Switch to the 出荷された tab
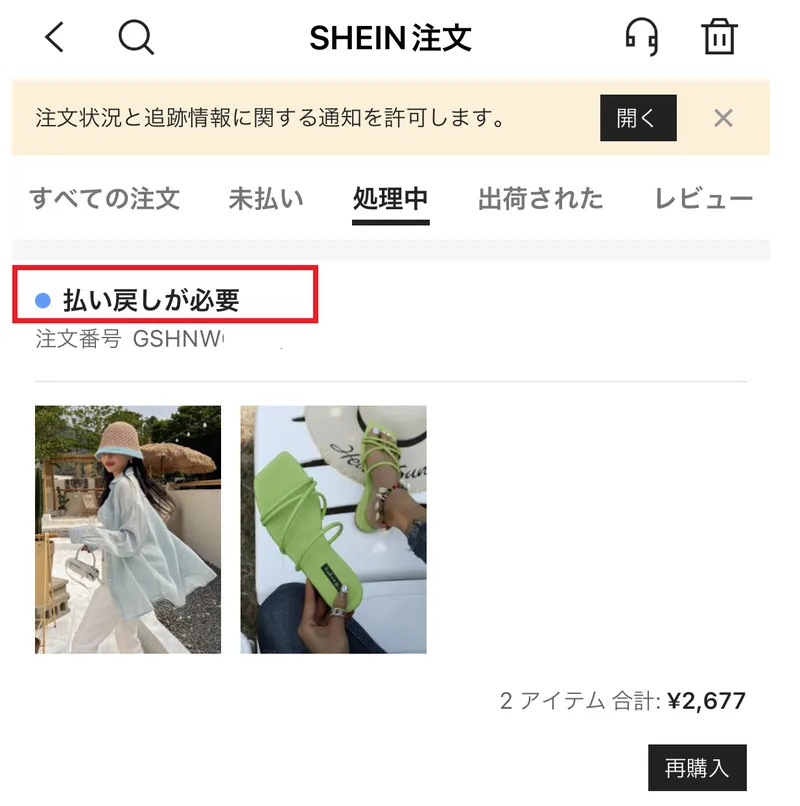The image size is (800, 806). [x=540, y=198]
